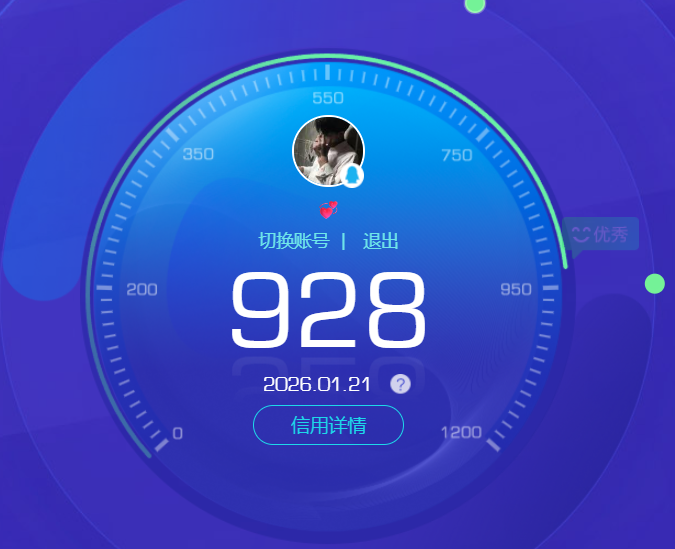Open the 信用详情 credit details
The width and height of the screenshot is (675, 549).
click(328, 425)
